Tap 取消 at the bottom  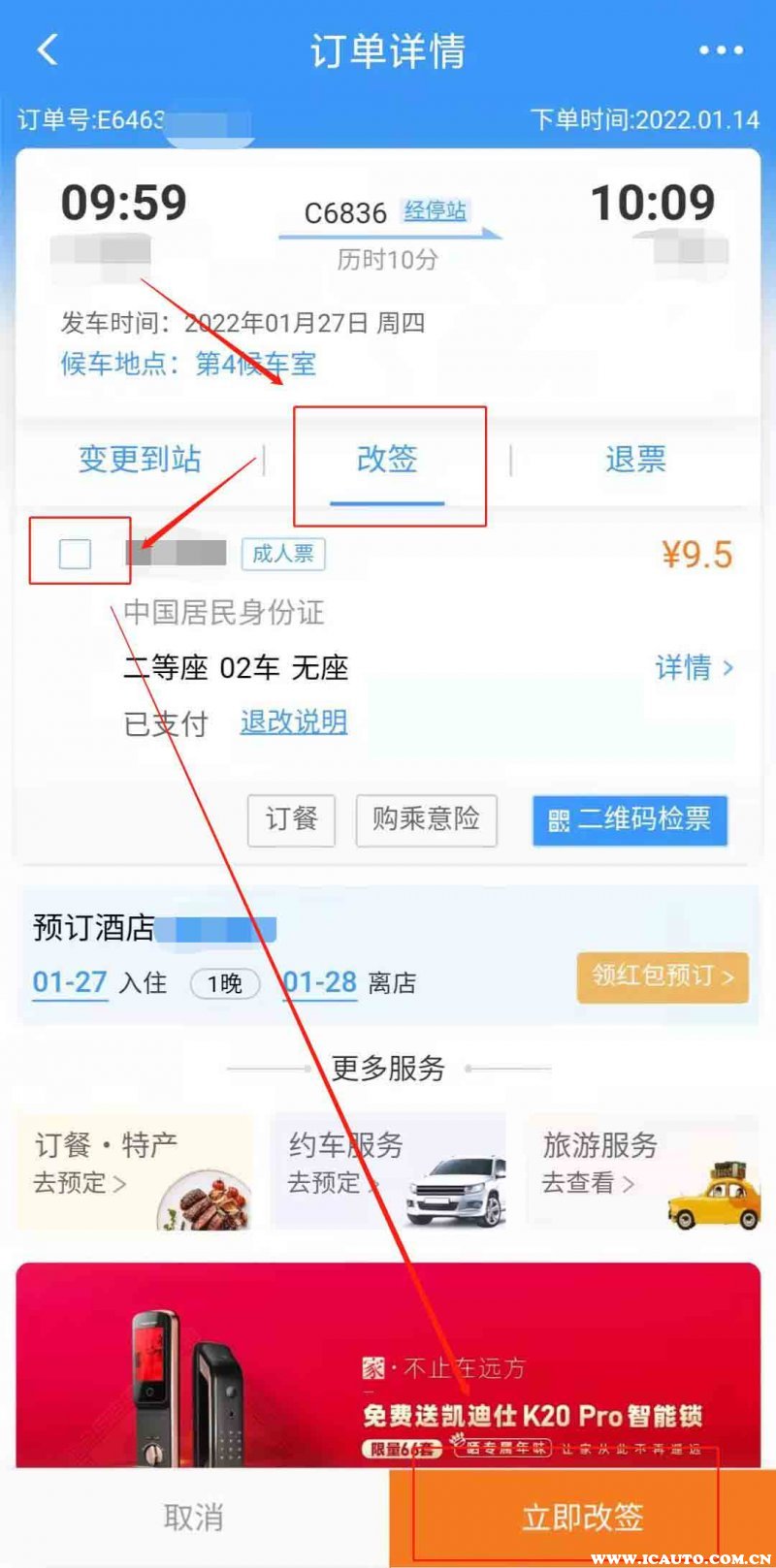click(x=194, y=1518)
